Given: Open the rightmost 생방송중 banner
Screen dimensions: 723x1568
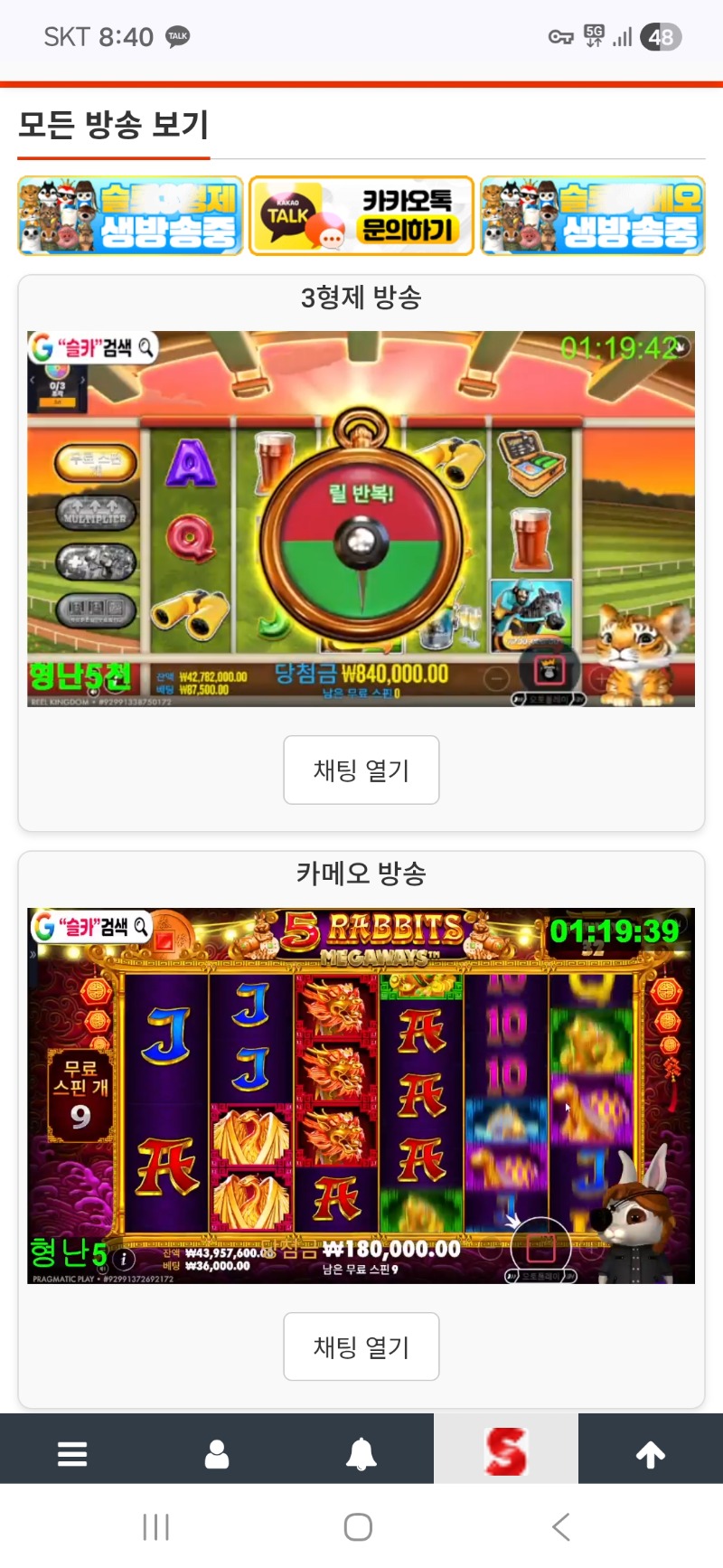Looking at the screenshot, I should pos(593,216).
